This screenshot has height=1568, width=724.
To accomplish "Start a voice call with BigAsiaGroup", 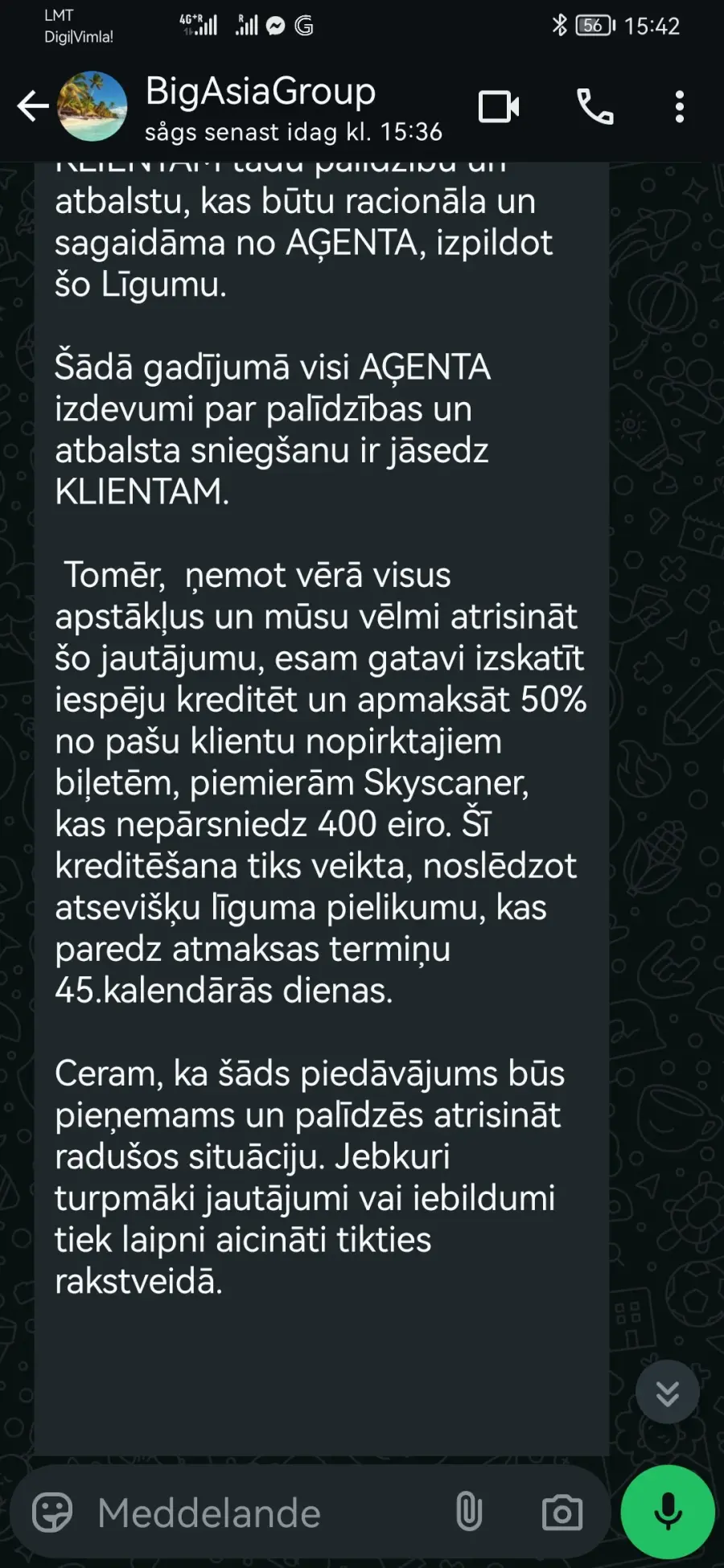I will (x=595, y=106).
